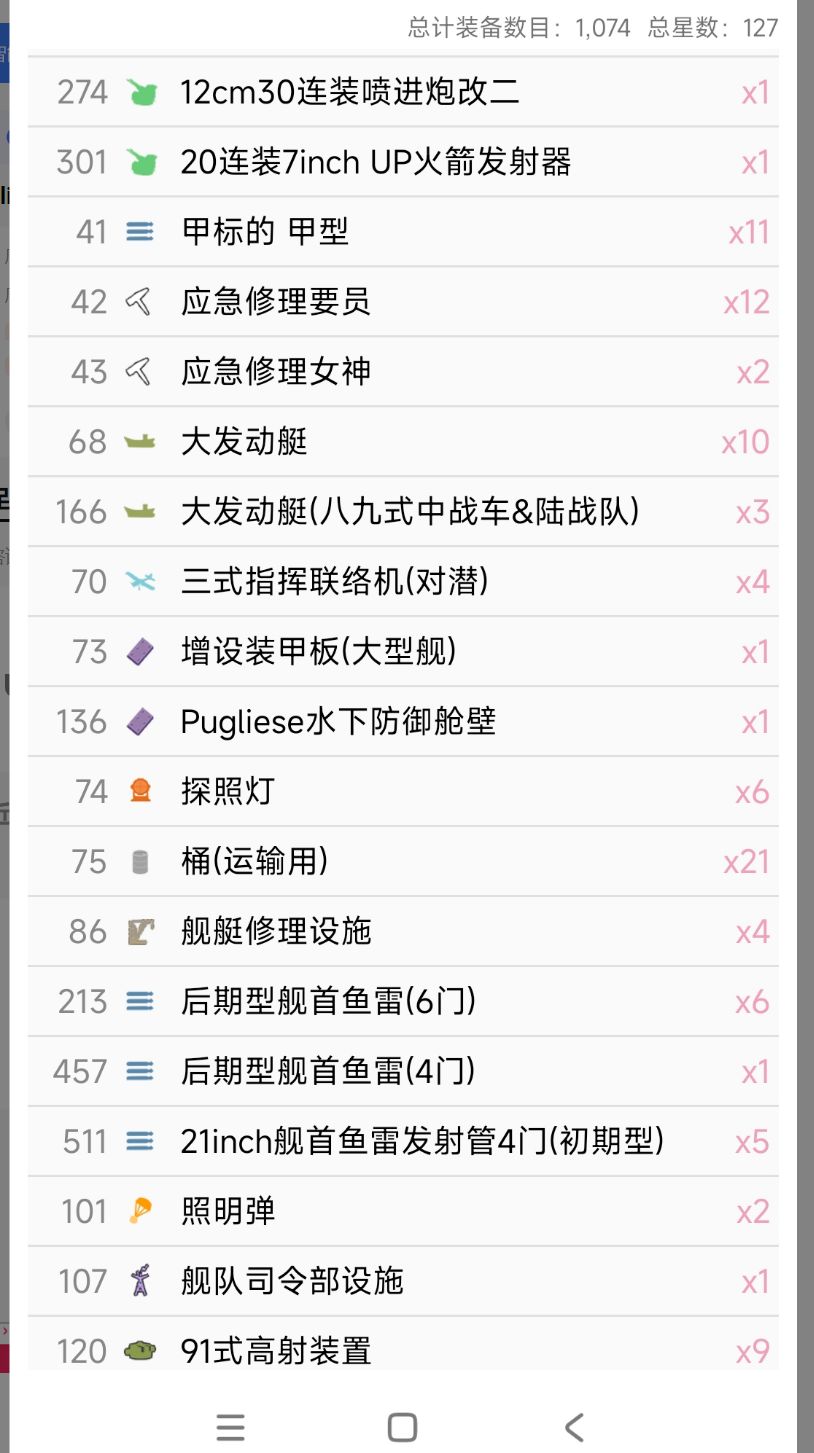Go back with the system back button
This screenshot has width=814, height=1453.
click(x=573, y=1427)
